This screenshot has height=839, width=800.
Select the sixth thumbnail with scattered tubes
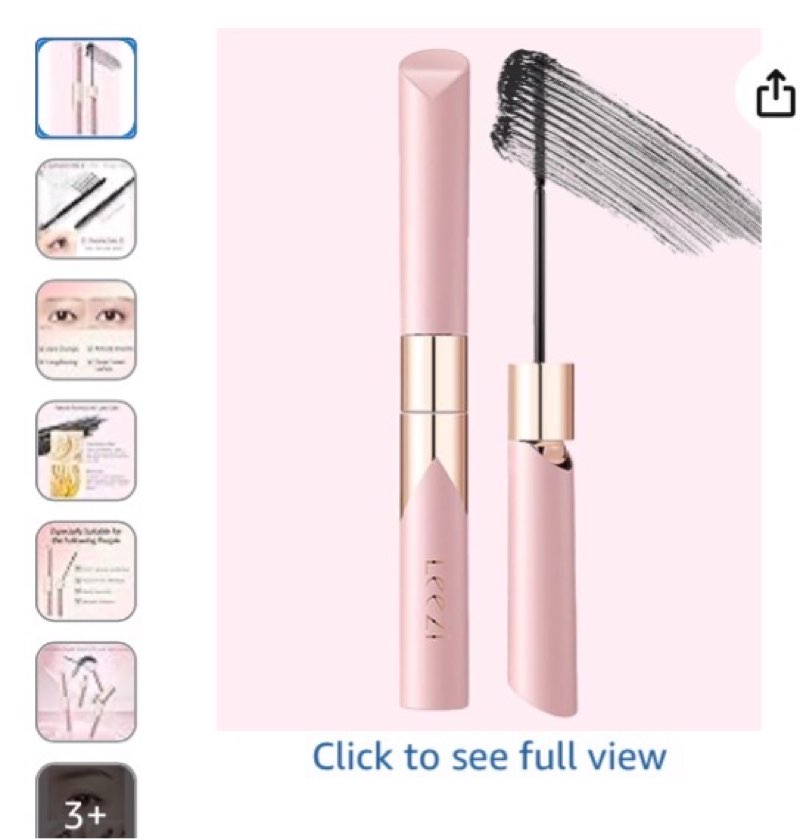pyautogui.click(x=86, y=692)
